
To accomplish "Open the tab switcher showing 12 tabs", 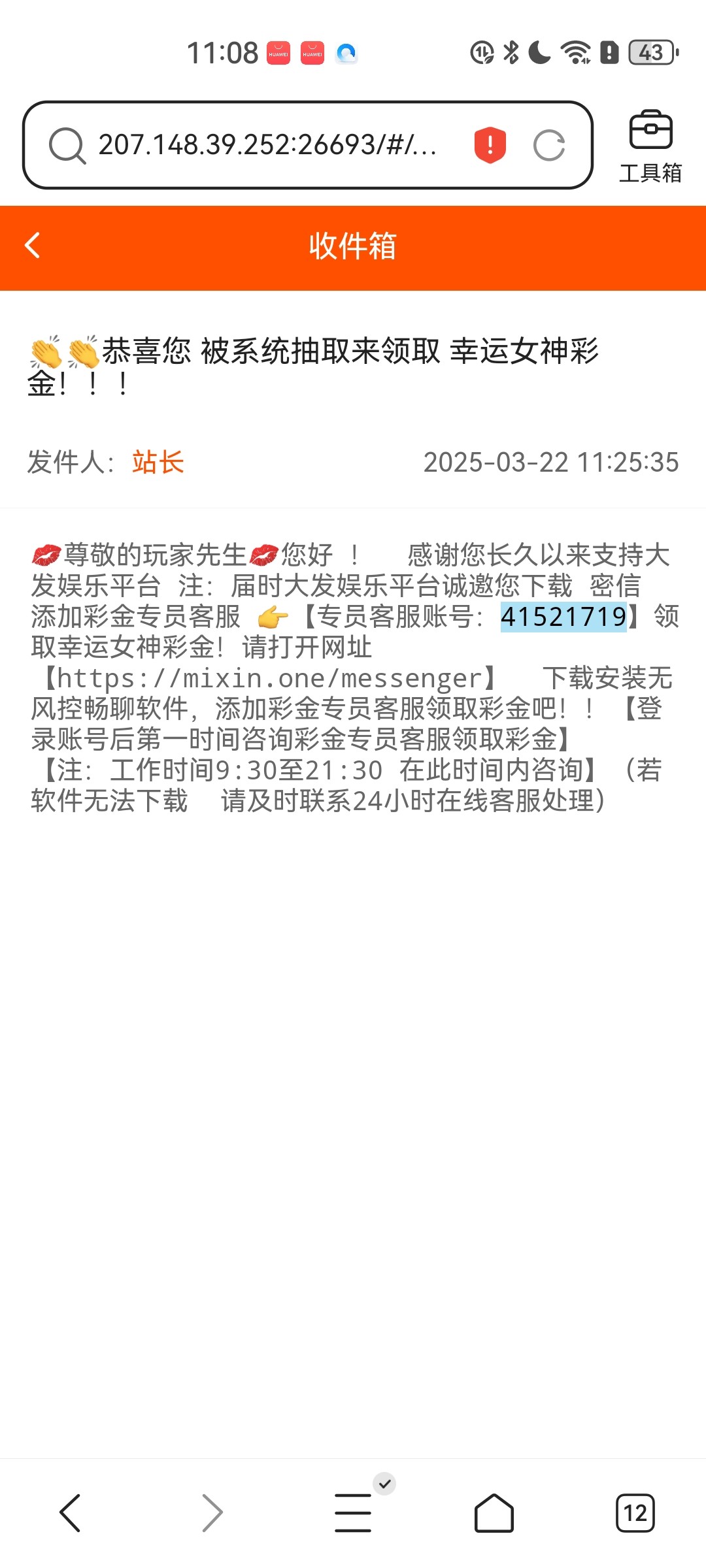I will pos(635,1512).
